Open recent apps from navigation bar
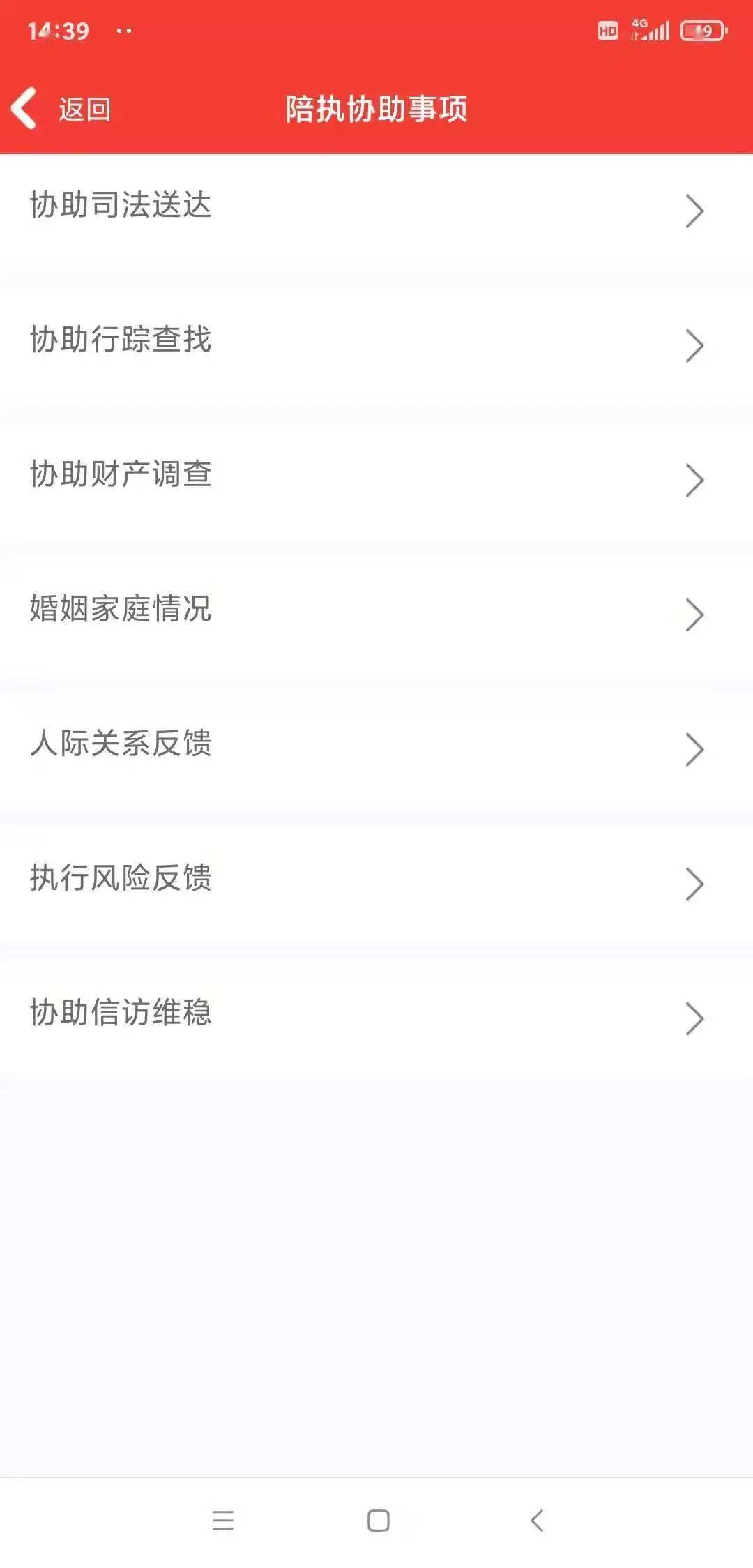This screenshot has width=753, height=1568. 223,1521
